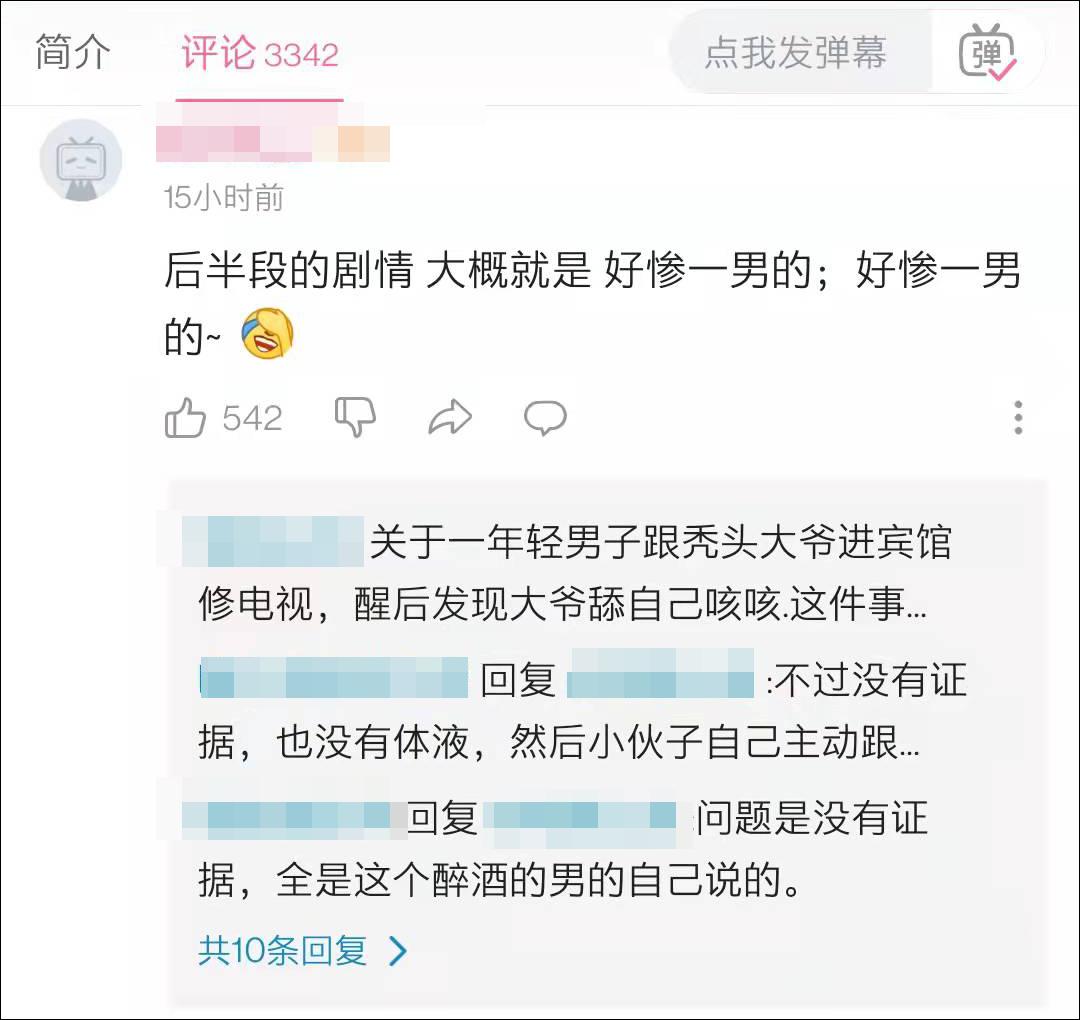The image size is (1080, 1020).
Task: Switch to the 简介 tab
Action: tap(72, 52)
